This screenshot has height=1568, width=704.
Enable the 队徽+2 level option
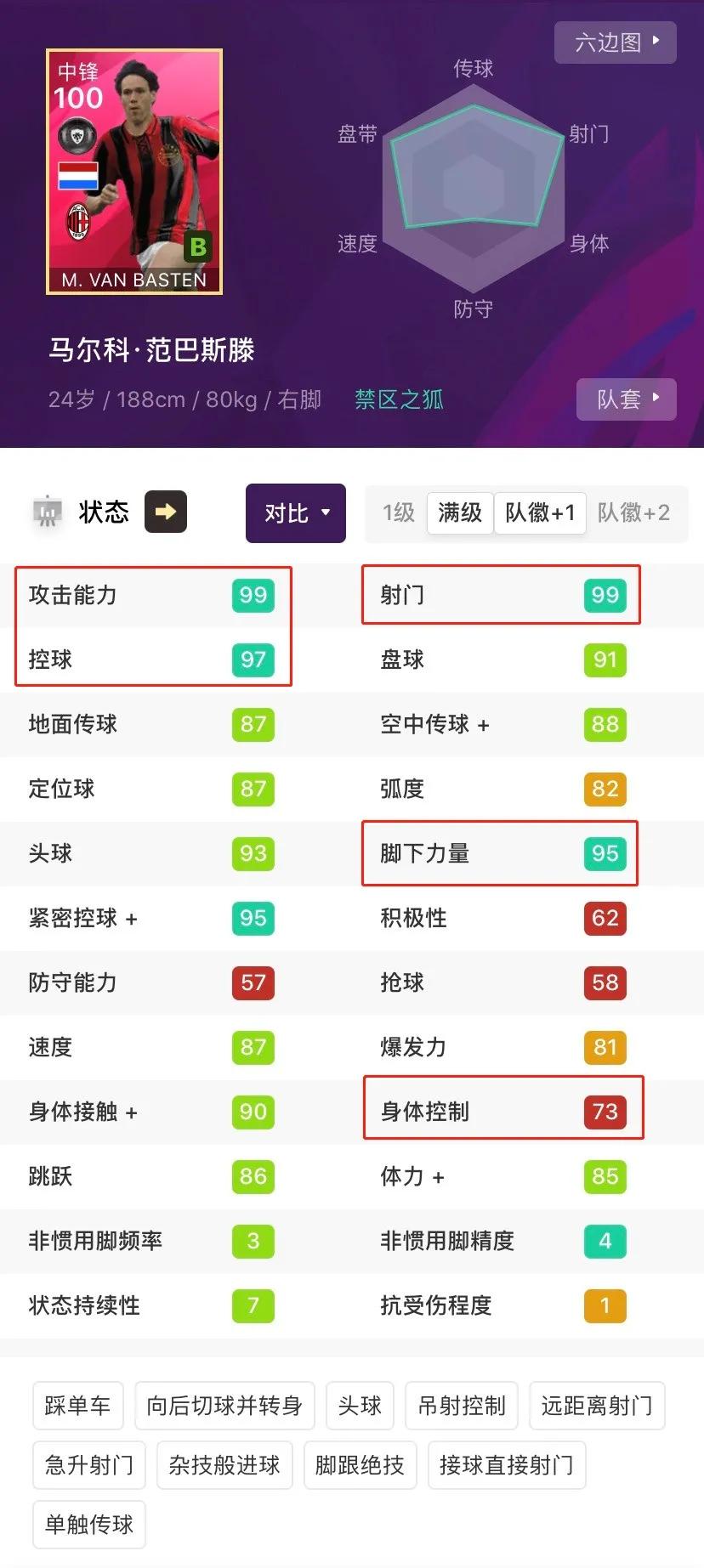click(636, 512)
